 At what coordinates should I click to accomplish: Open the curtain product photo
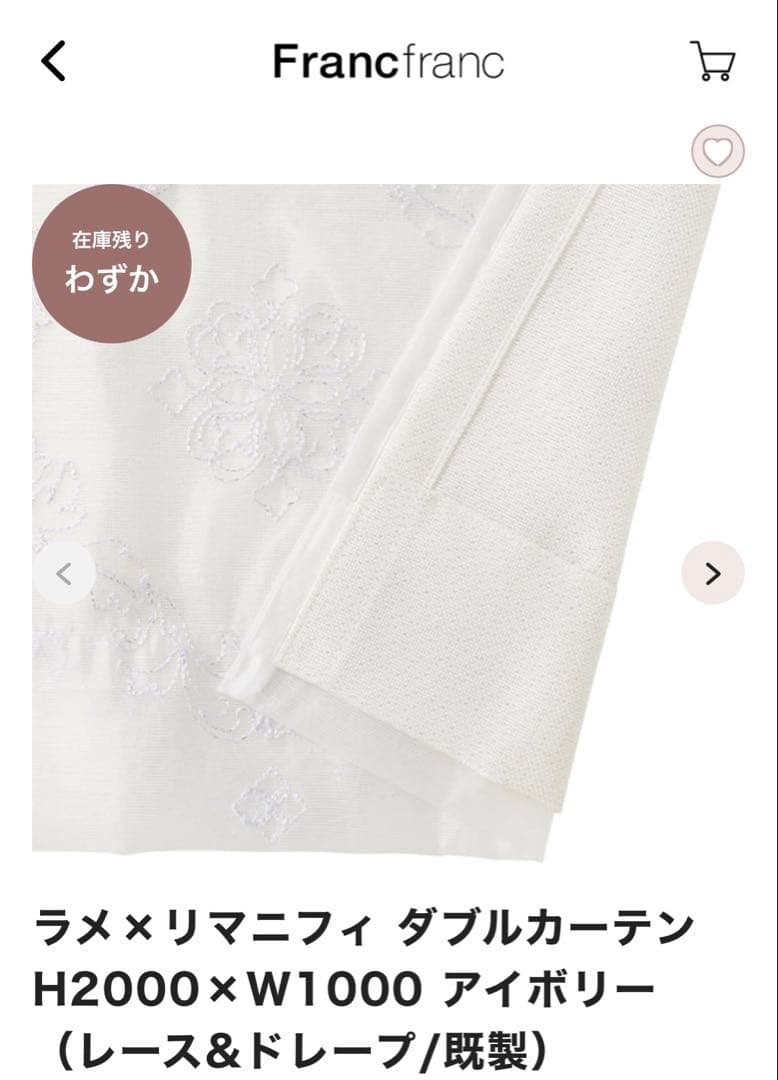388,520
